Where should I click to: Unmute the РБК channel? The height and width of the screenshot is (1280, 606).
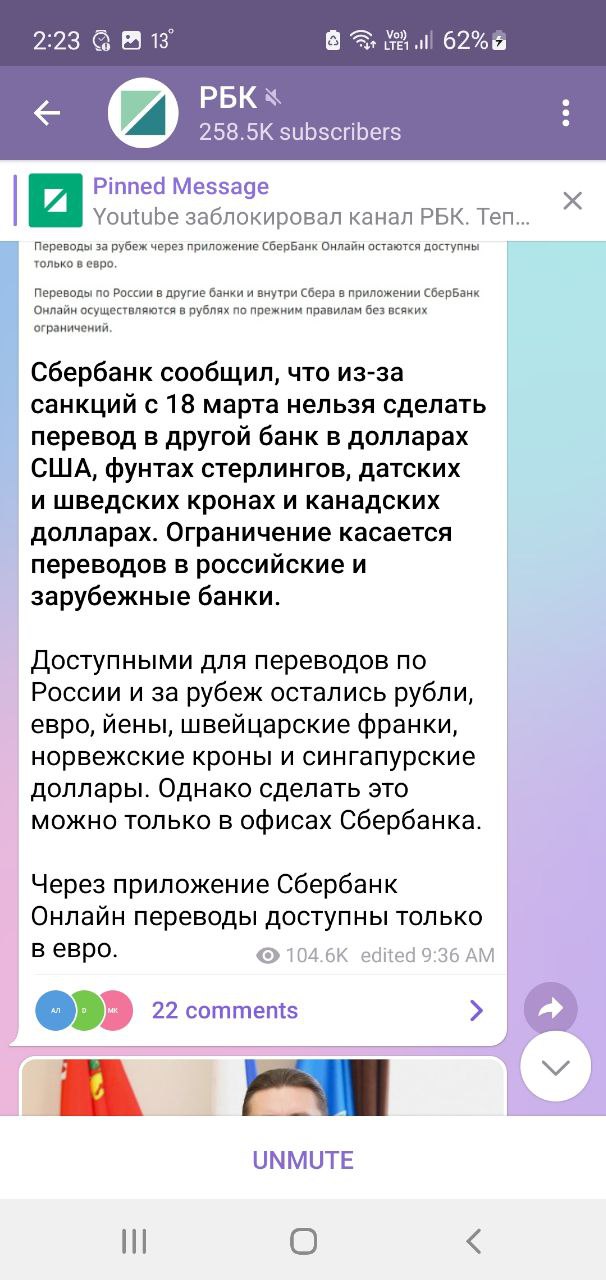click(303, 1160)
